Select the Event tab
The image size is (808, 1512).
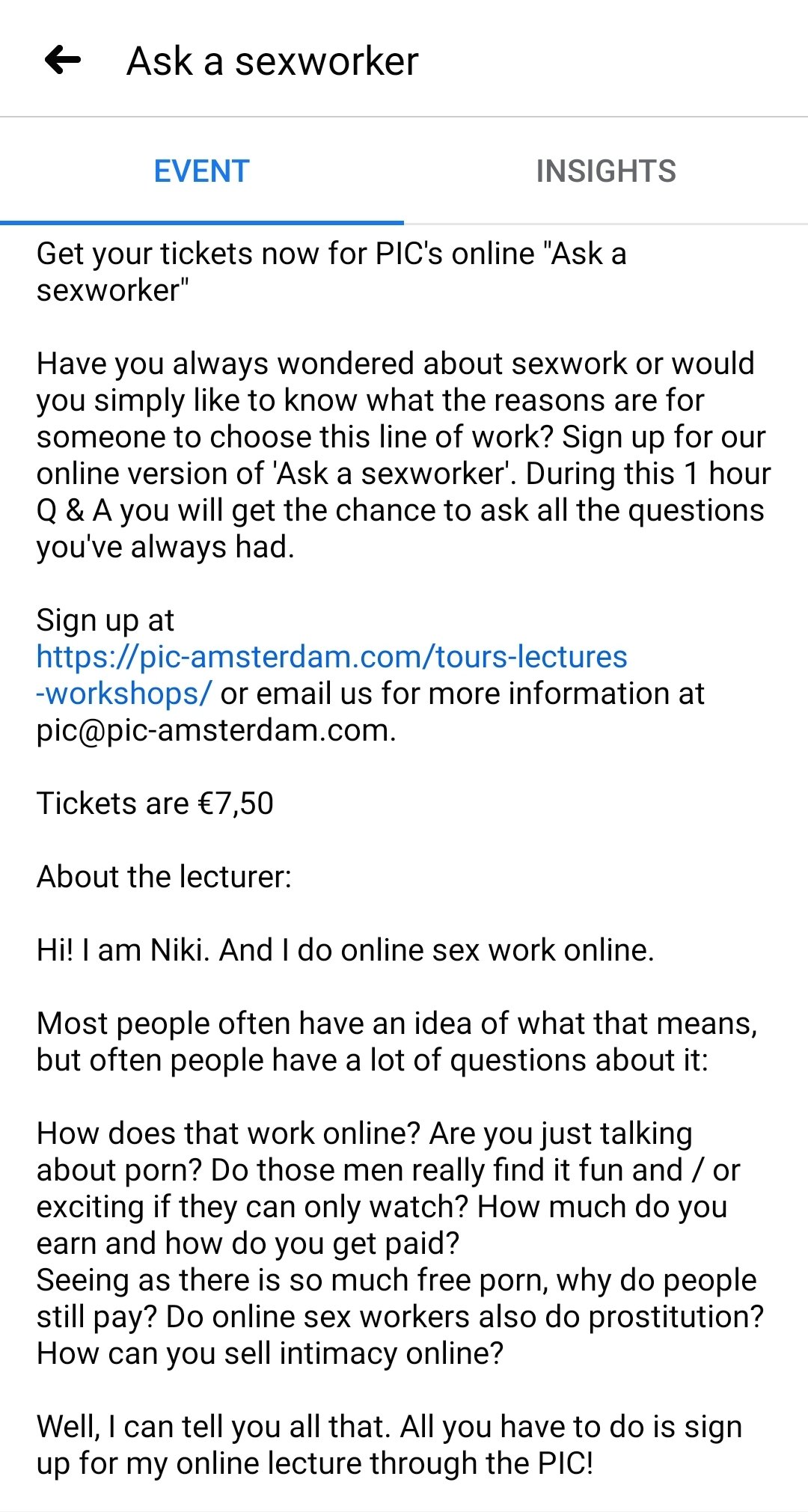tap(202, 171)
